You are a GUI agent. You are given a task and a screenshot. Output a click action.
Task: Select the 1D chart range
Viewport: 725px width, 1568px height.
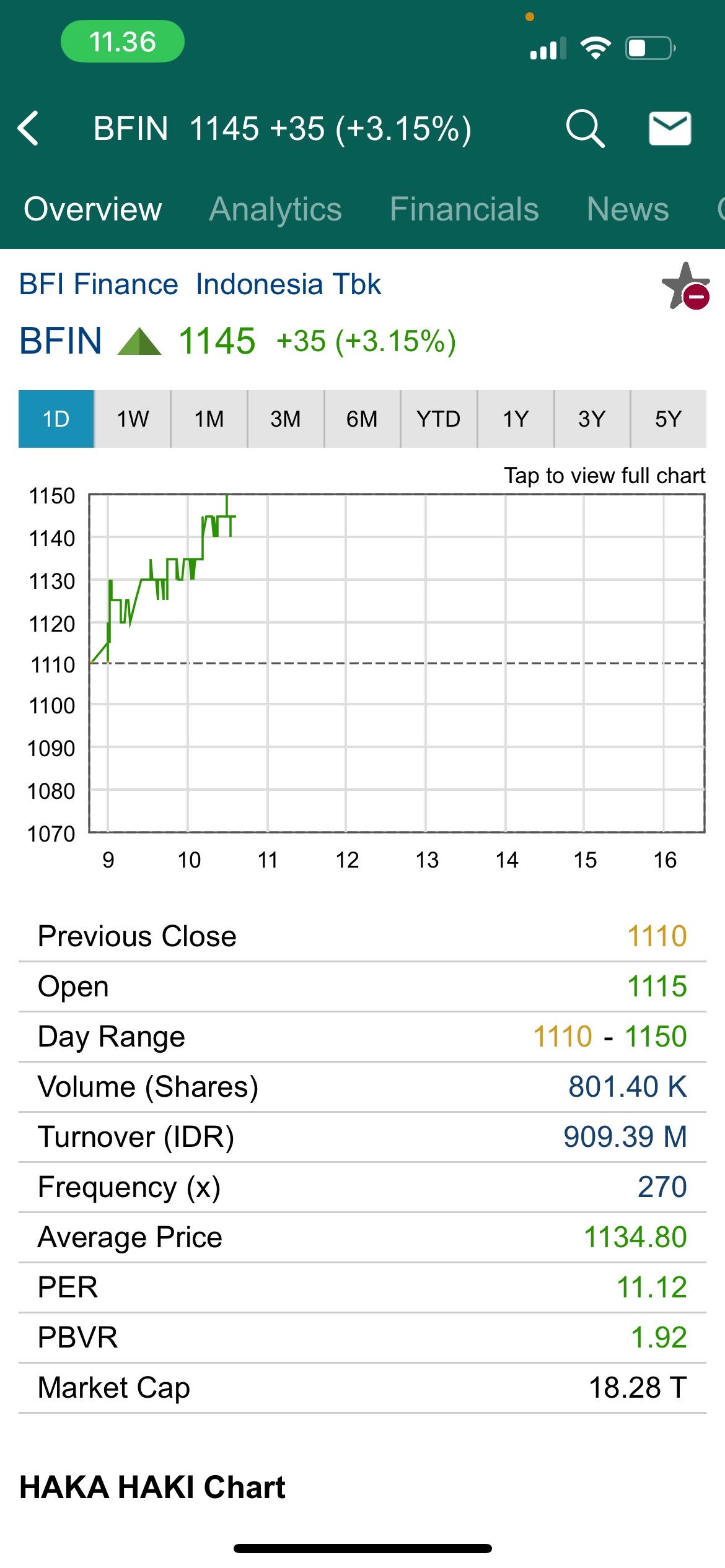56,419
